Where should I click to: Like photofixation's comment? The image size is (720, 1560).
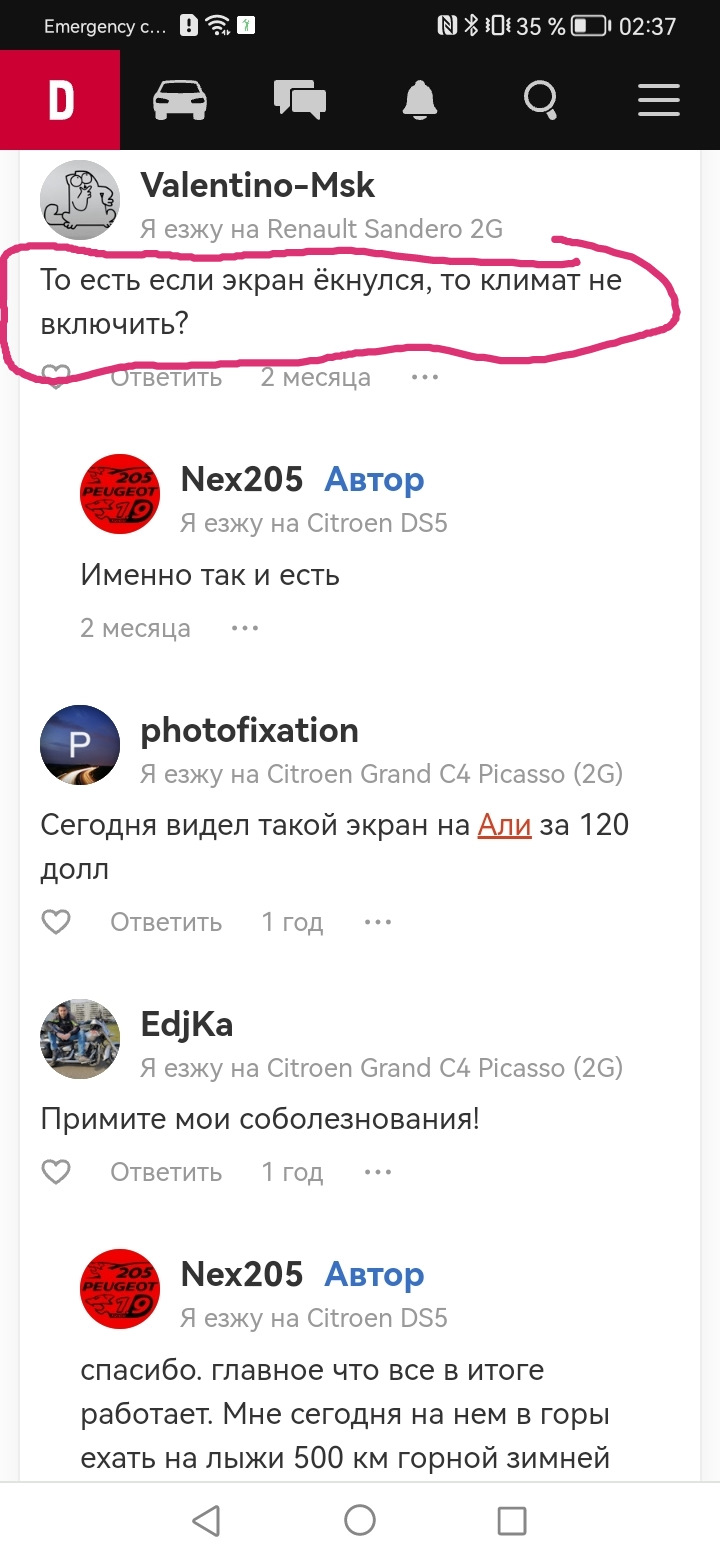click(x=56, y=922)
